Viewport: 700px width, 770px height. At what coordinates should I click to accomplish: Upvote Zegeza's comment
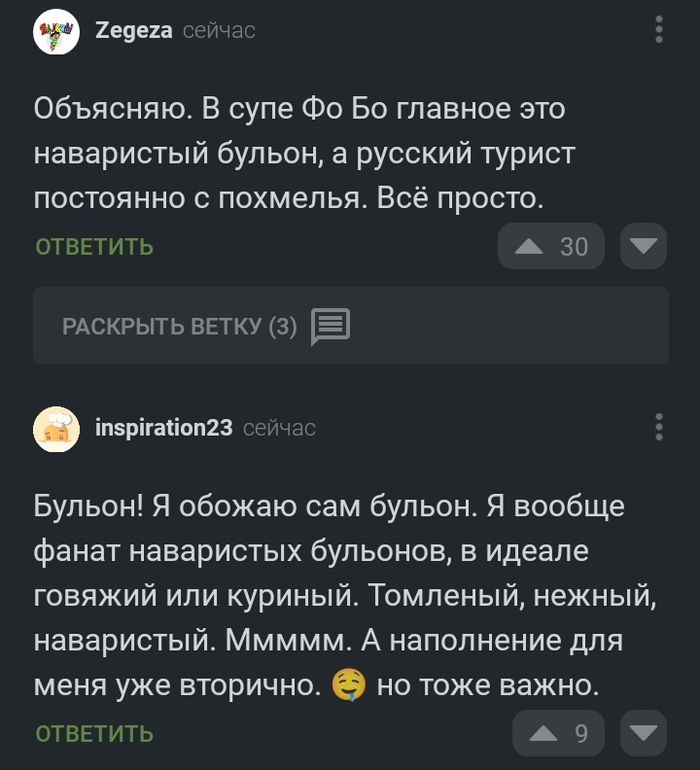click(x=551, y=246)
